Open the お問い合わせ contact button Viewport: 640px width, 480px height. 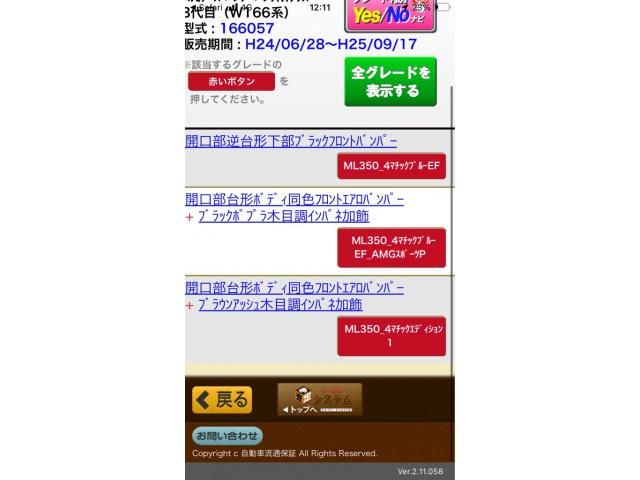pyautogui.click(x=227, y=436)
